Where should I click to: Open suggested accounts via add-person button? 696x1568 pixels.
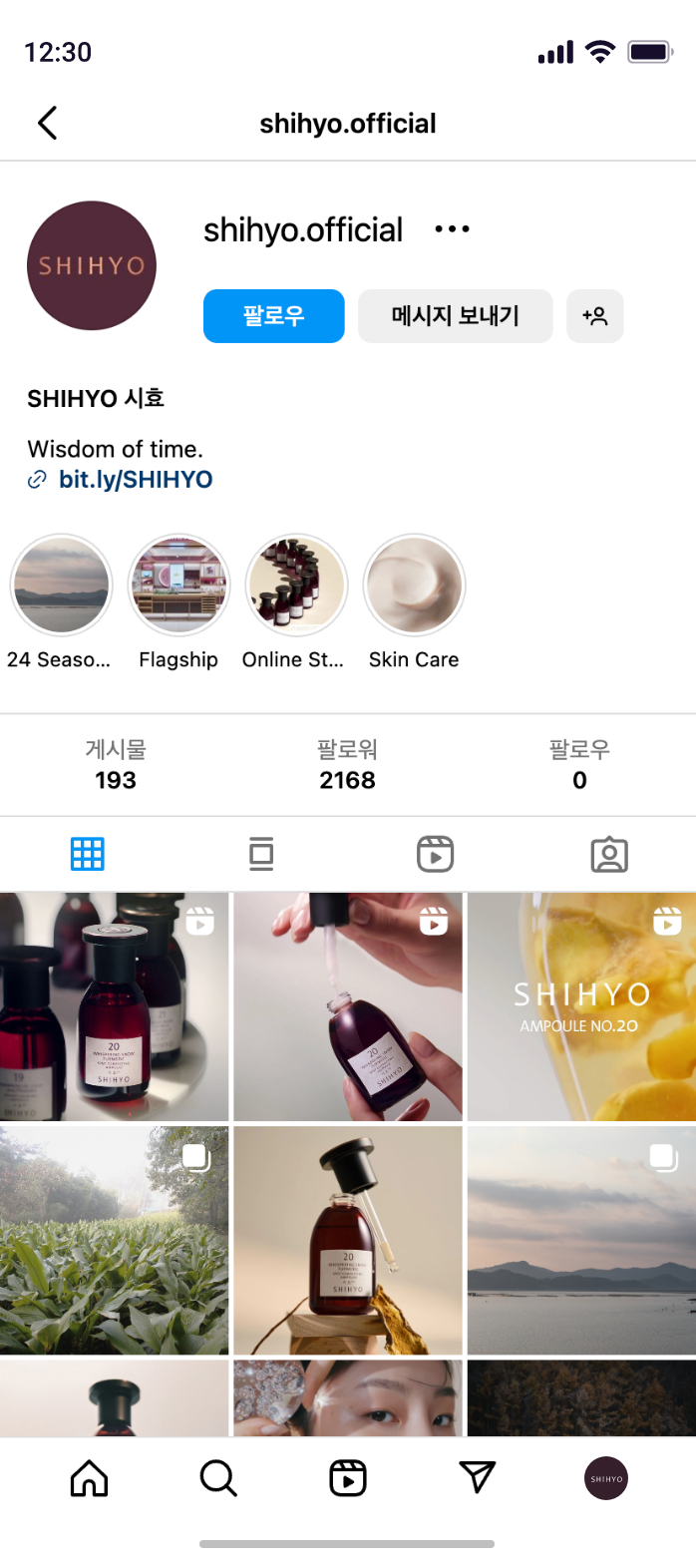tap(594, 316)
